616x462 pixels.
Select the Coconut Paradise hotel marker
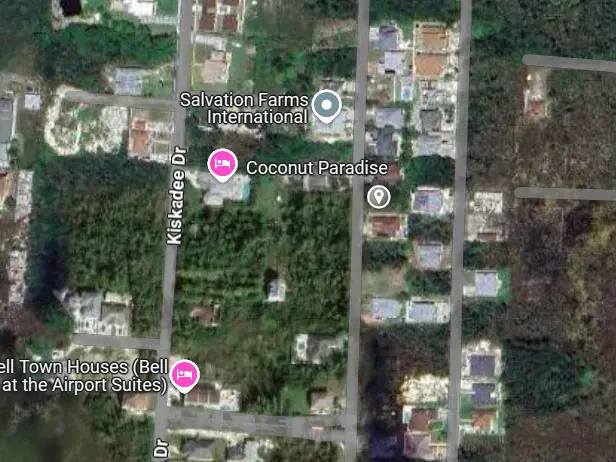(222, 163)
